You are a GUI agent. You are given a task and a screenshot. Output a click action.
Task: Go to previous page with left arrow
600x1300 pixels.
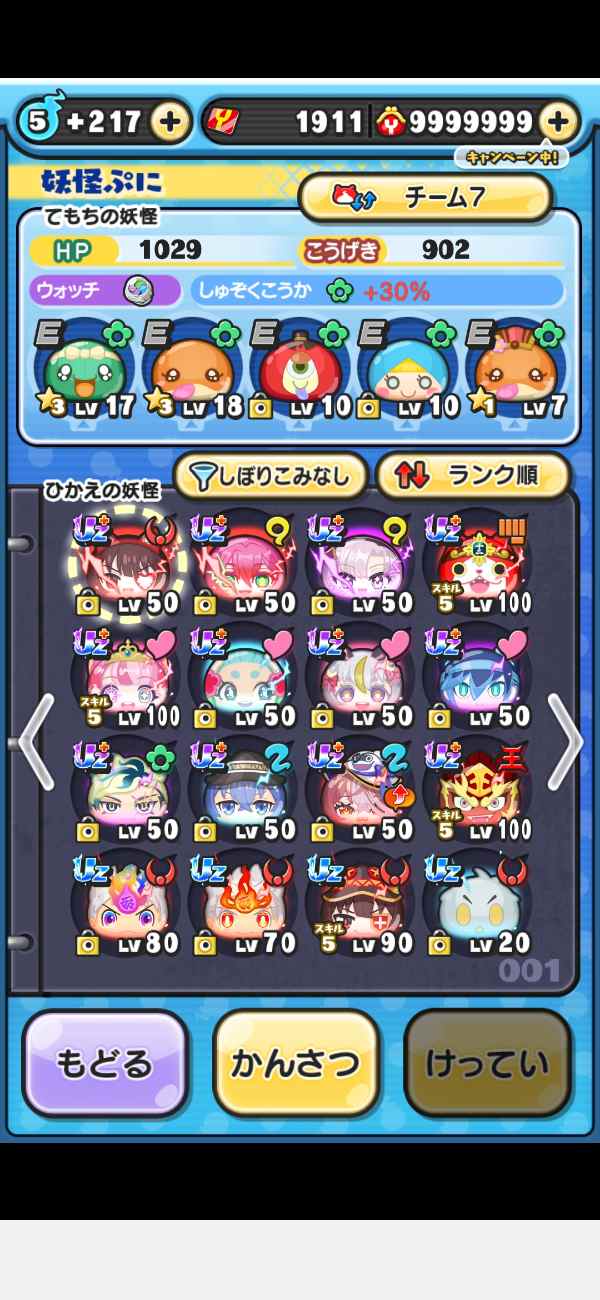coord(36,742)
